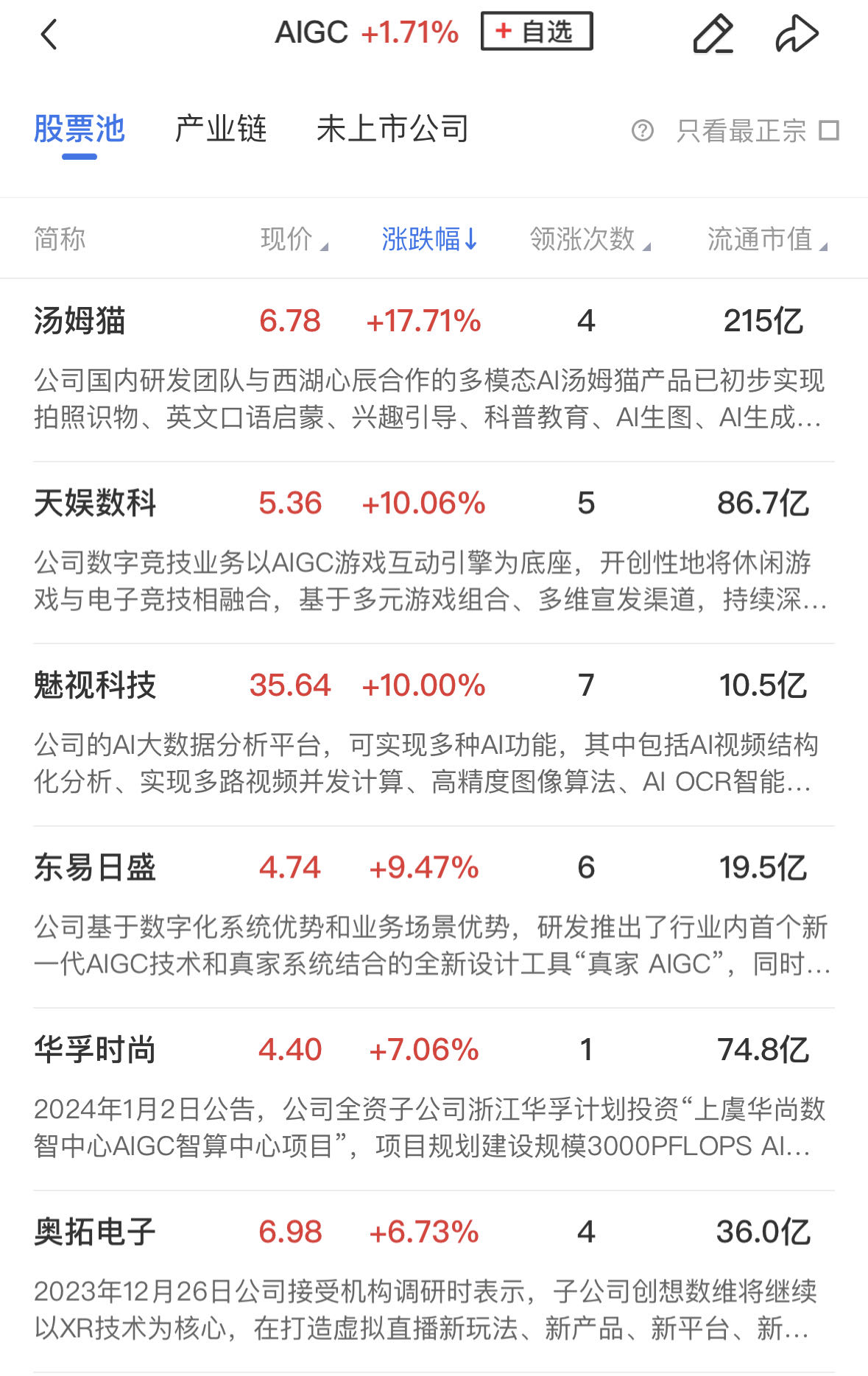Add AIGC to watchlist with 自选 button
The height and width of the screenshot is (1376, 868).
(537, 32)
